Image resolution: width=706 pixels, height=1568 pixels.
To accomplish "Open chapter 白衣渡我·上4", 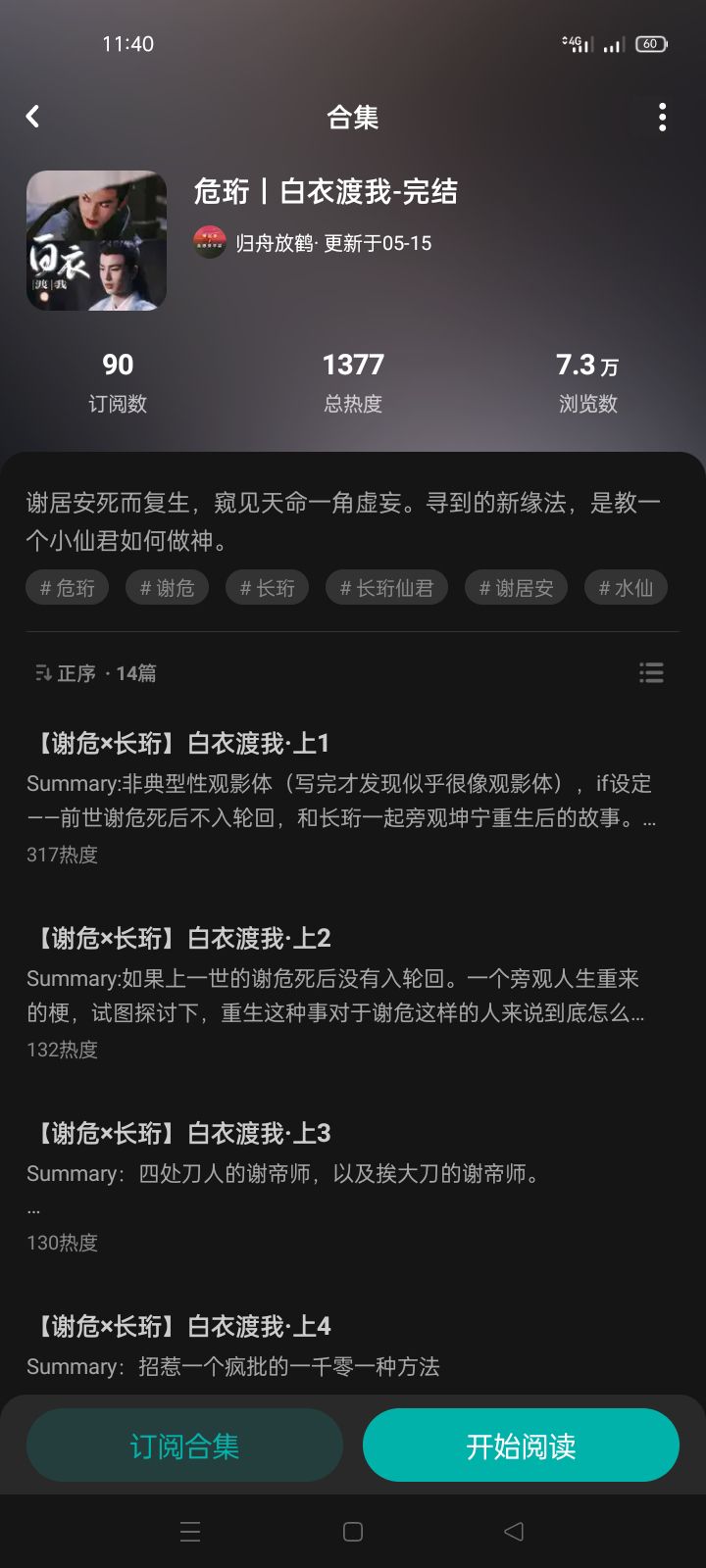I will 182,1327.
